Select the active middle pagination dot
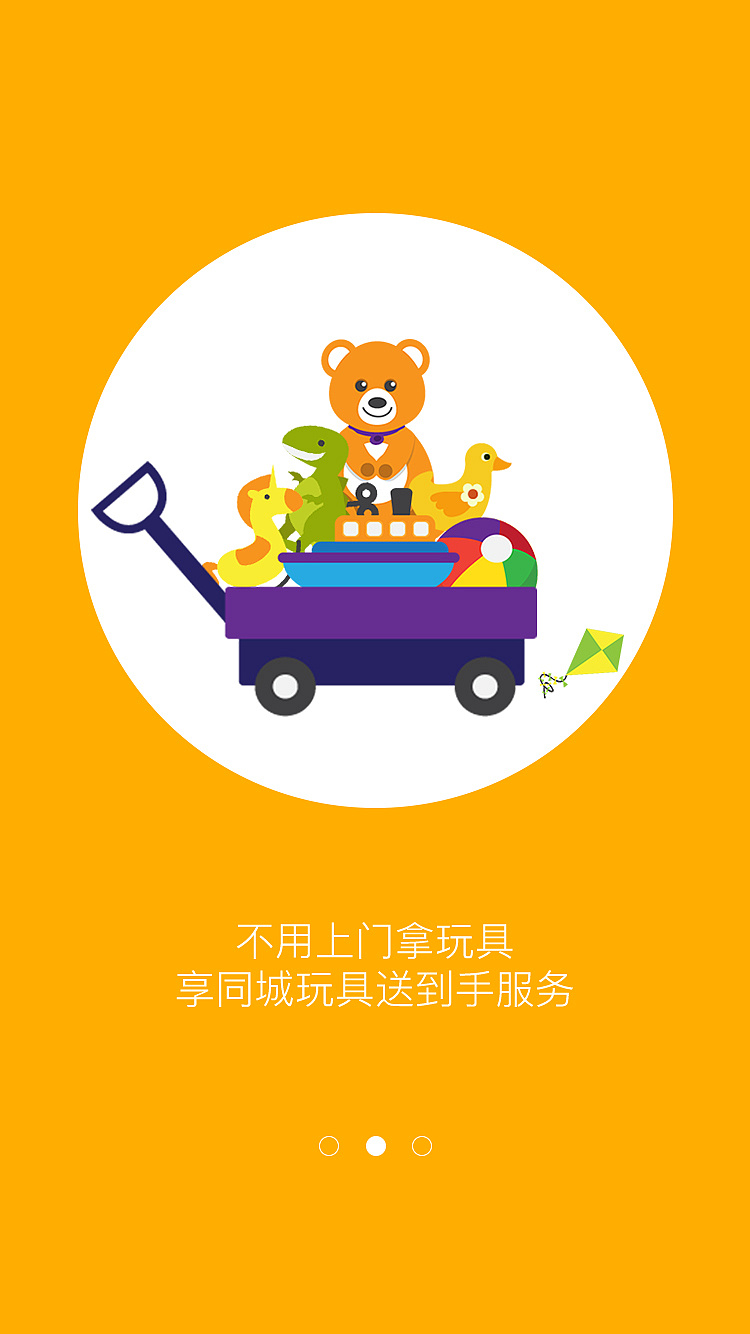This screenshot has height=1334, width=750. point(375,1146)
